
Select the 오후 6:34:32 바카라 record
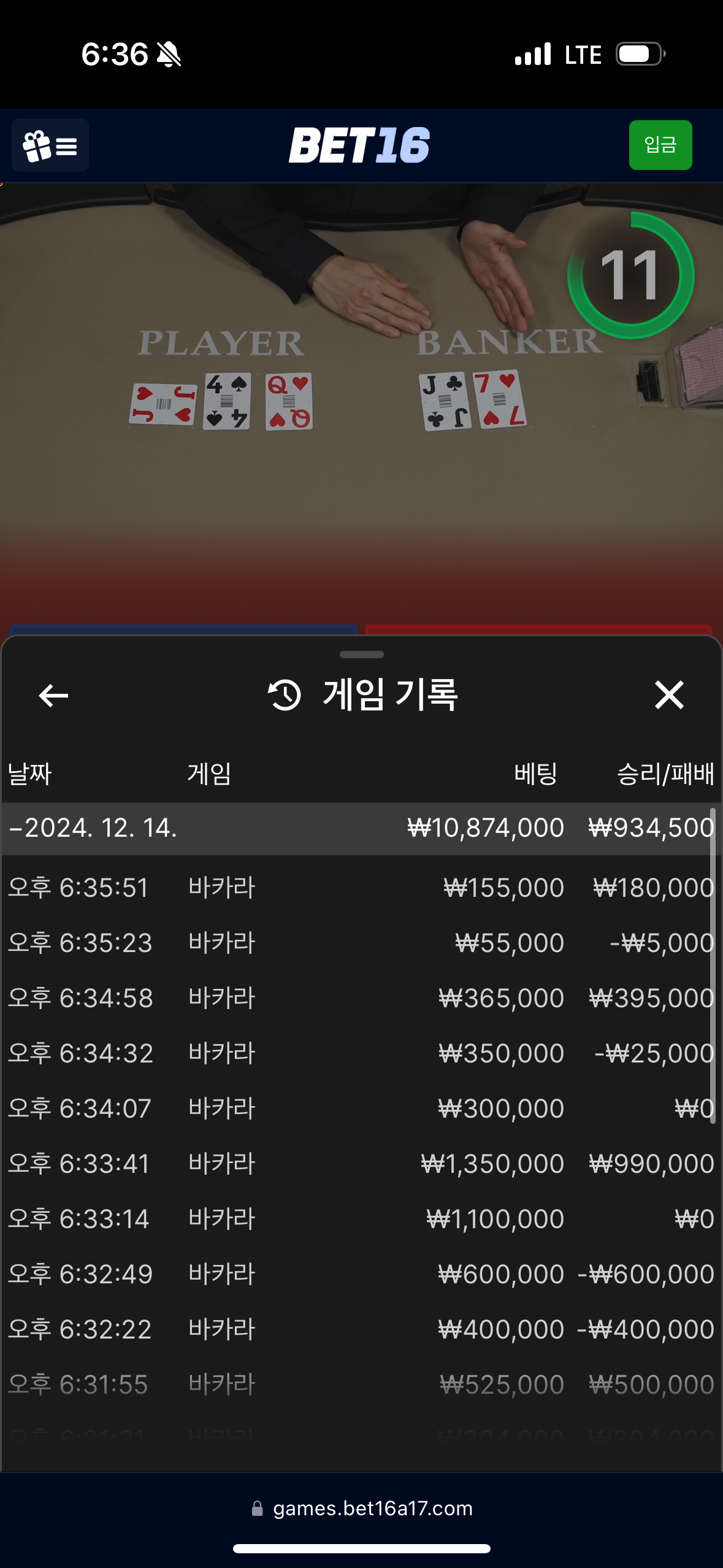(x=361, y=1053)
